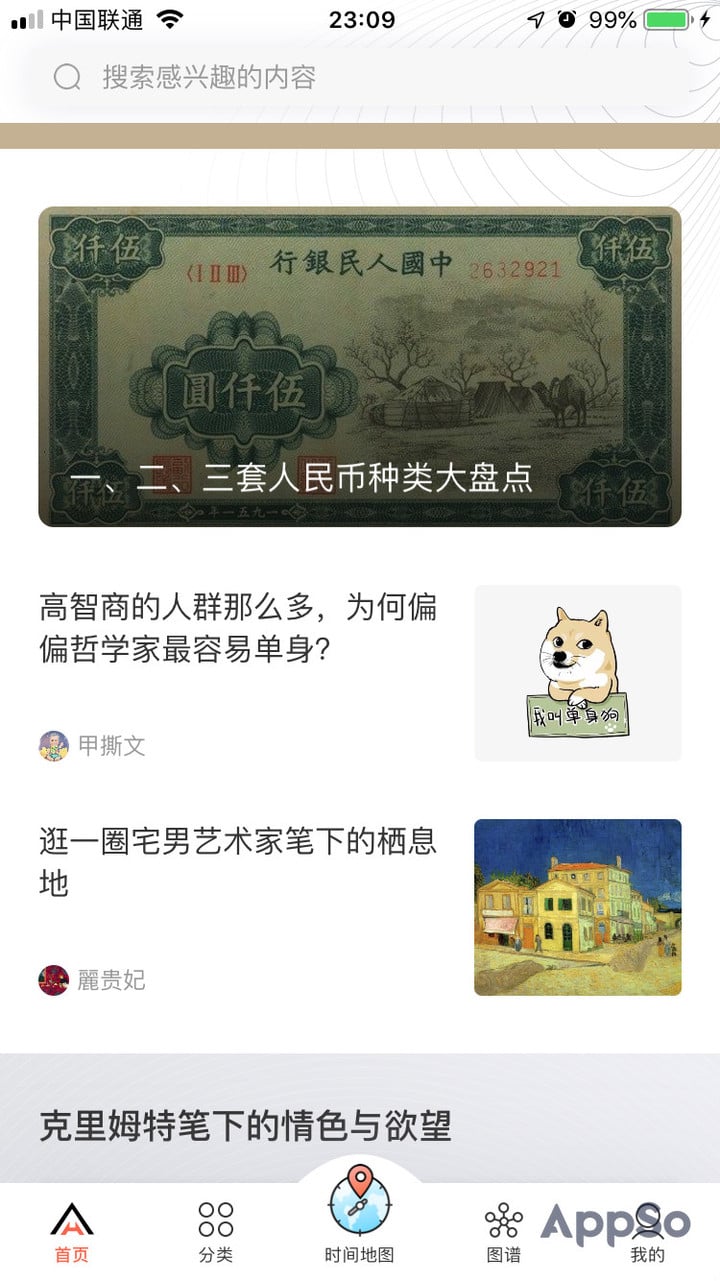Open the 克里姆特笔下的情色与欲望 section
Viewport: 720px width, 1281px height.
coord(245,1126)
